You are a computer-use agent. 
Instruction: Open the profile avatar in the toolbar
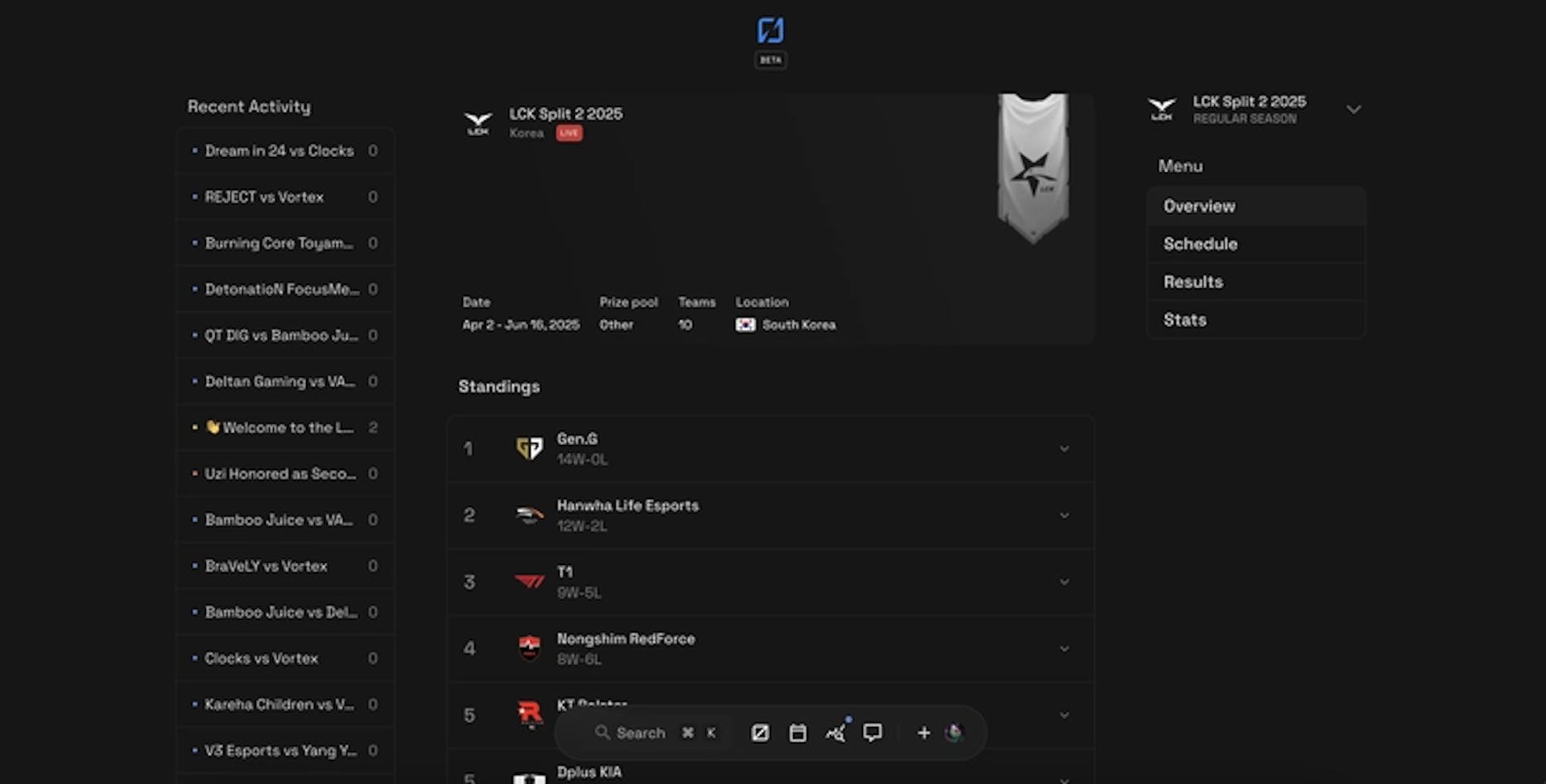click(x=954, y=732)
